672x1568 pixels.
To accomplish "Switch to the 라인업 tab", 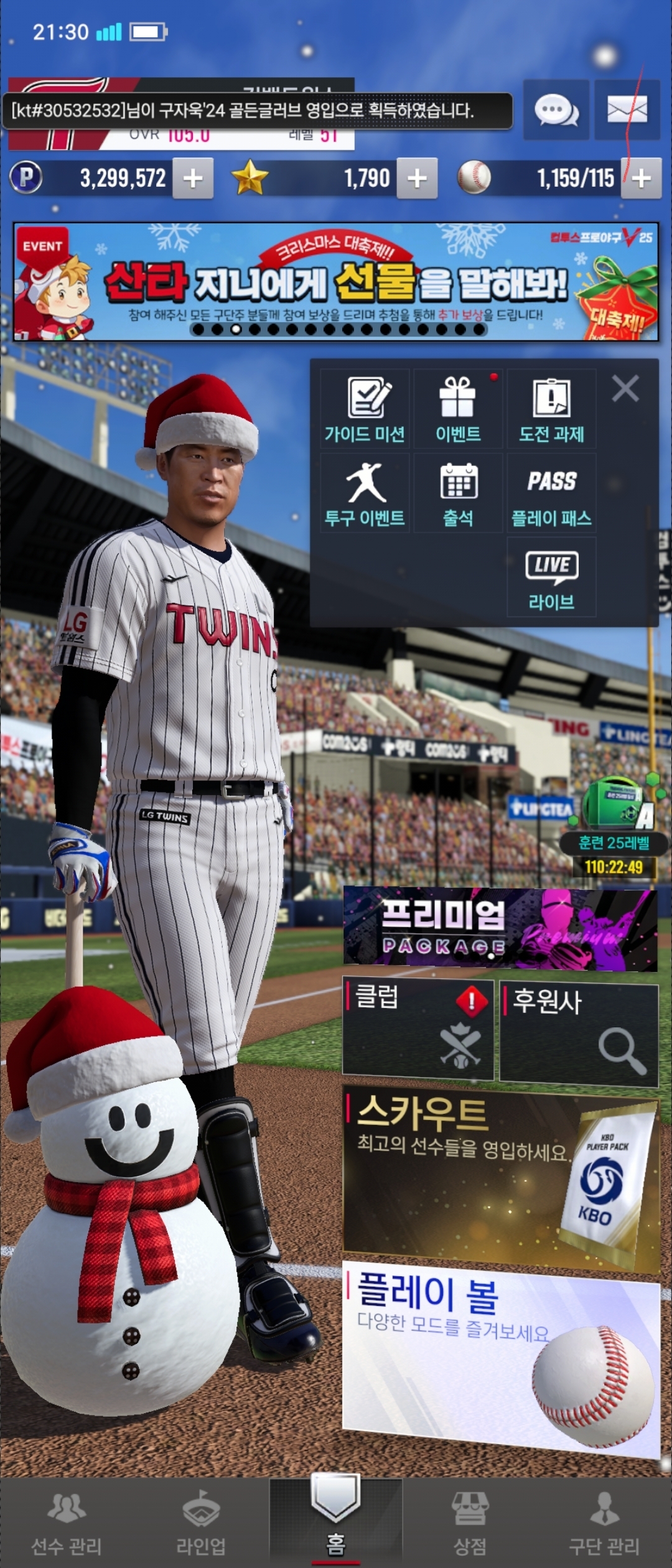I will click(x=201, y=1521).
